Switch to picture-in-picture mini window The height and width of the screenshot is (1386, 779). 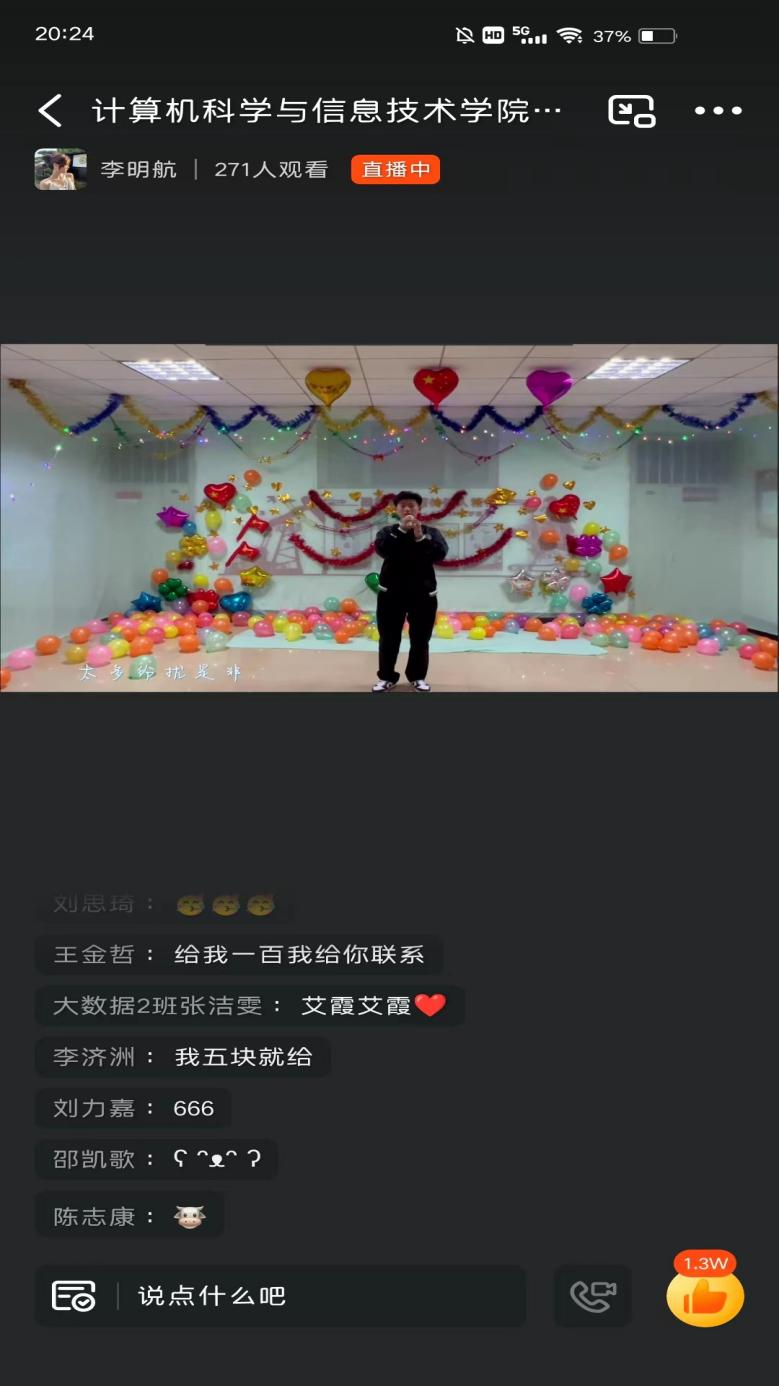(631, 111)
